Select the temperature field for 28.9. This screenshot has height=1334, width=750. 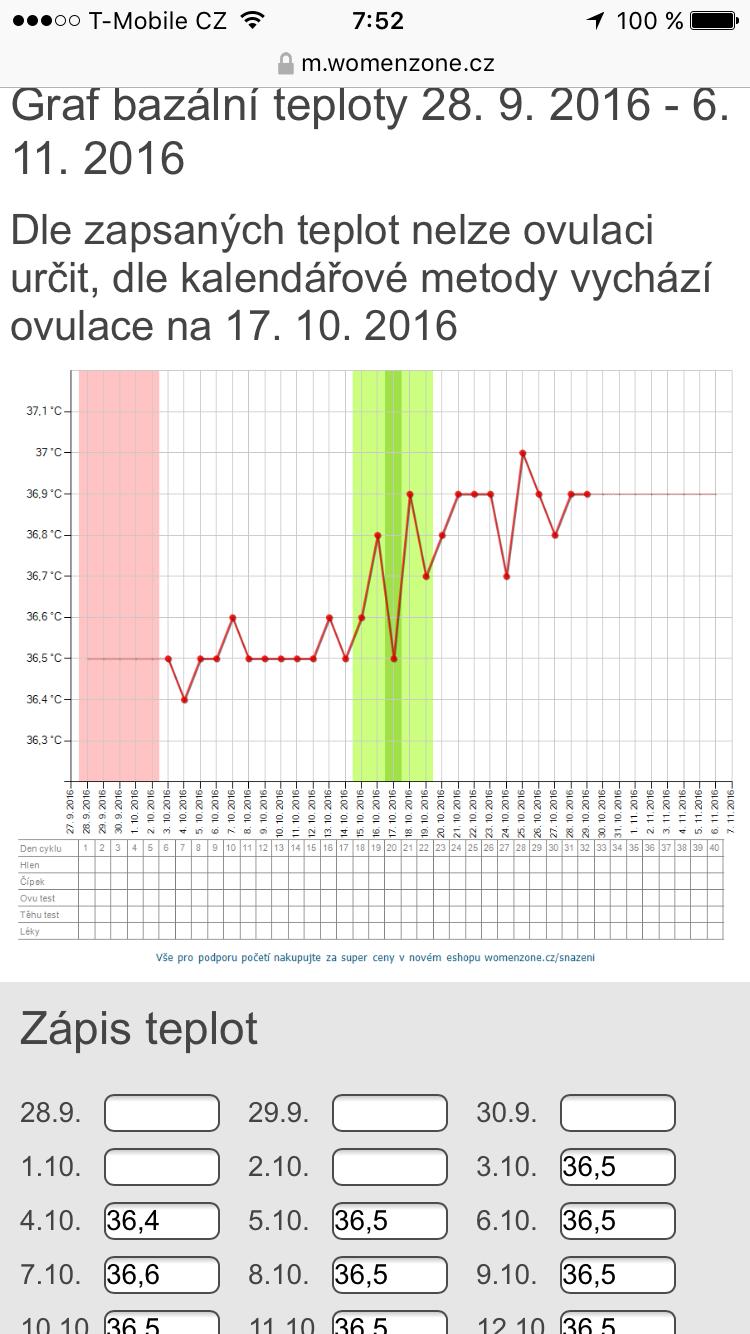pos(162,1113)
